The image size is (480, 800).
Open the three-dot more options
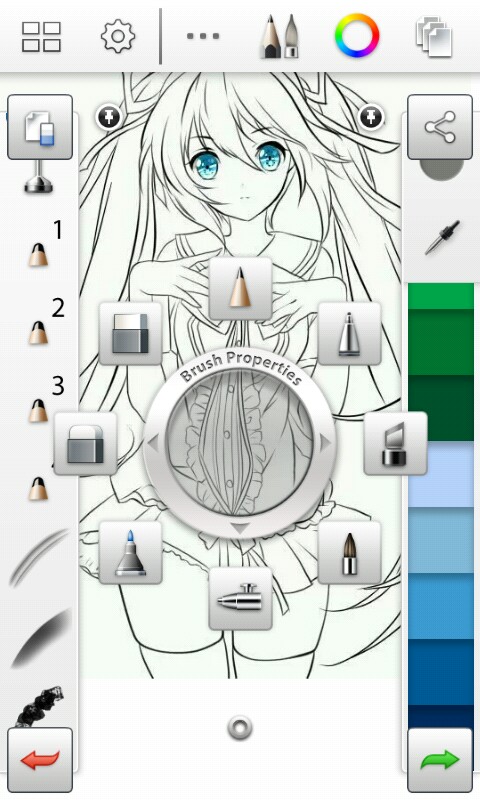point(203,36)
